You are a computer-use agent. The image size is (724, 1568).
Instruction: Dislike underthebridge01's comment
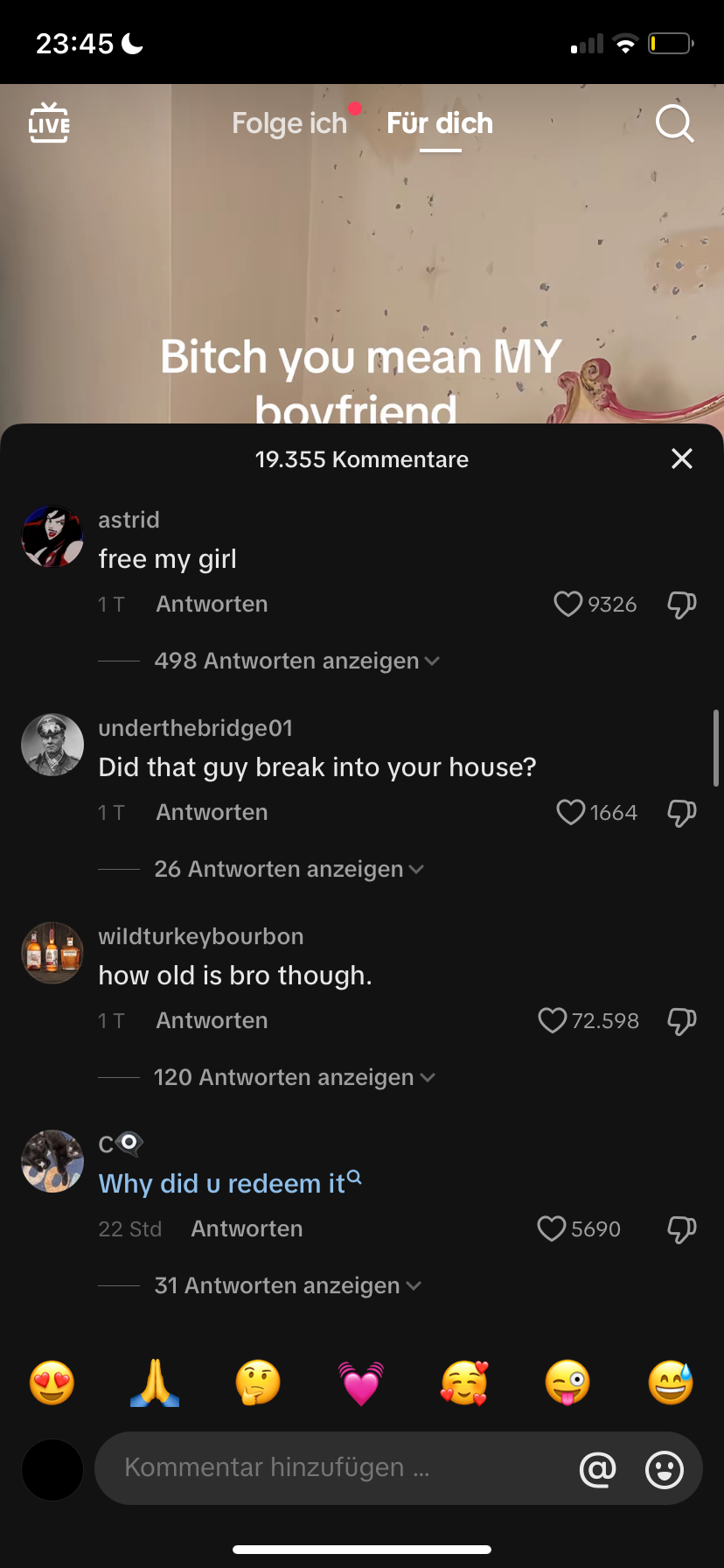click(x=681, y=813)
